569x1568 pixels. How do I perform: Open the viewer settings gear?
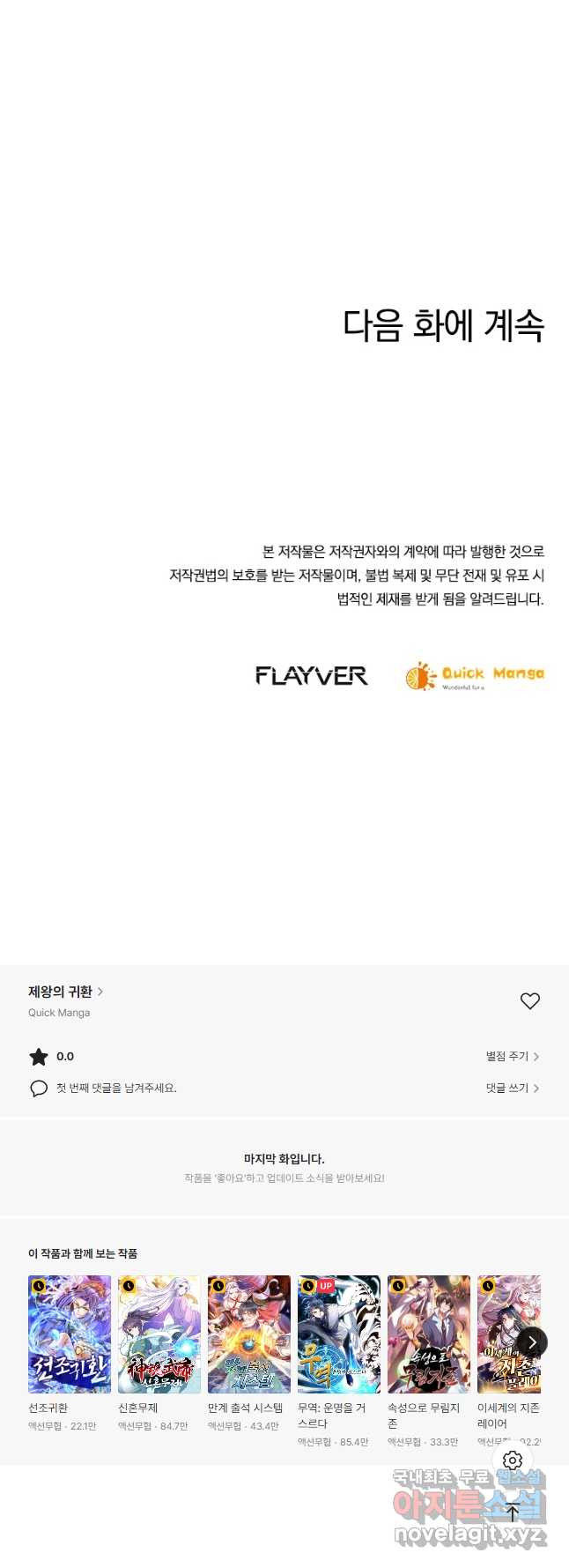pyautogui.click(x=513, y=1460)
